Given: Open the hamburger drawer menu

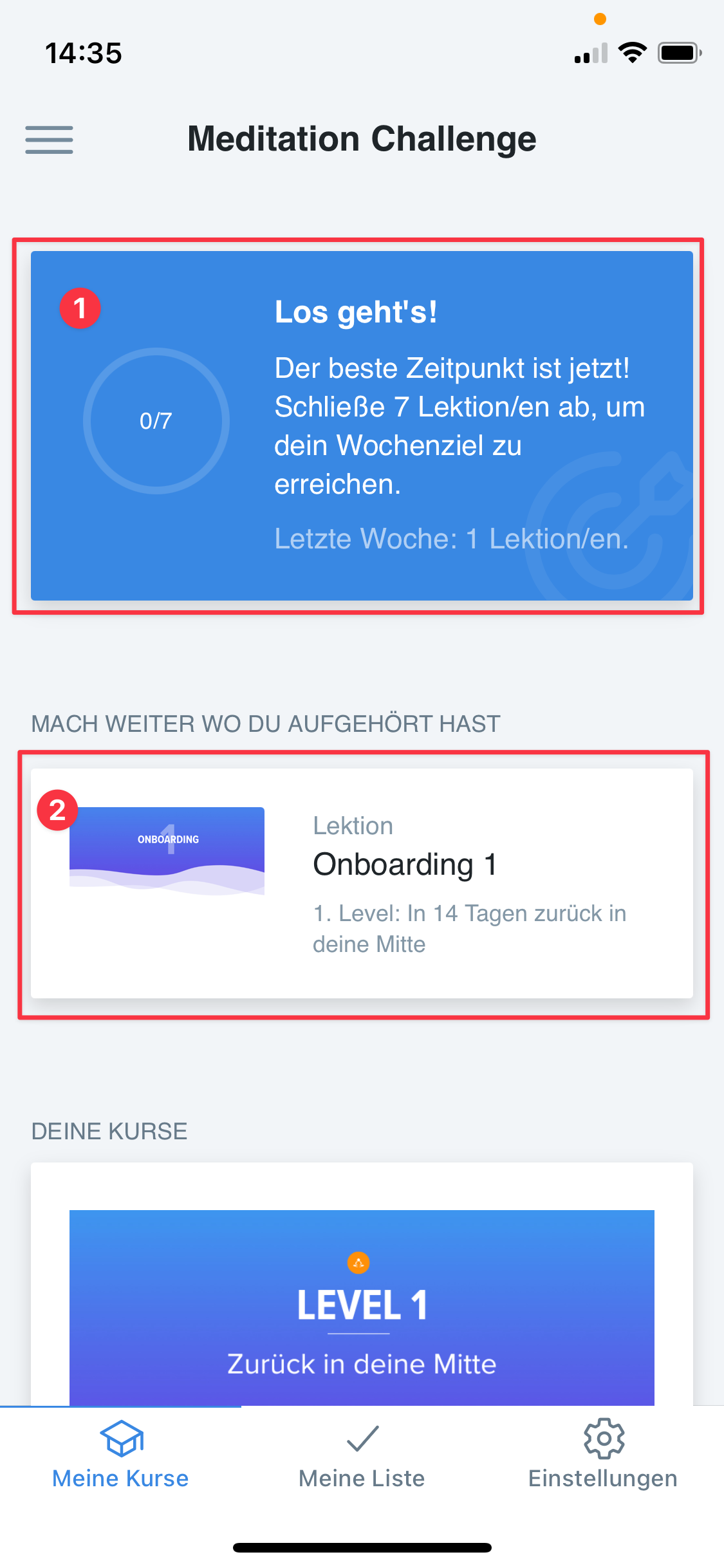Looking at the screenshot, I should pyautogui.click(x=49, y=140).
